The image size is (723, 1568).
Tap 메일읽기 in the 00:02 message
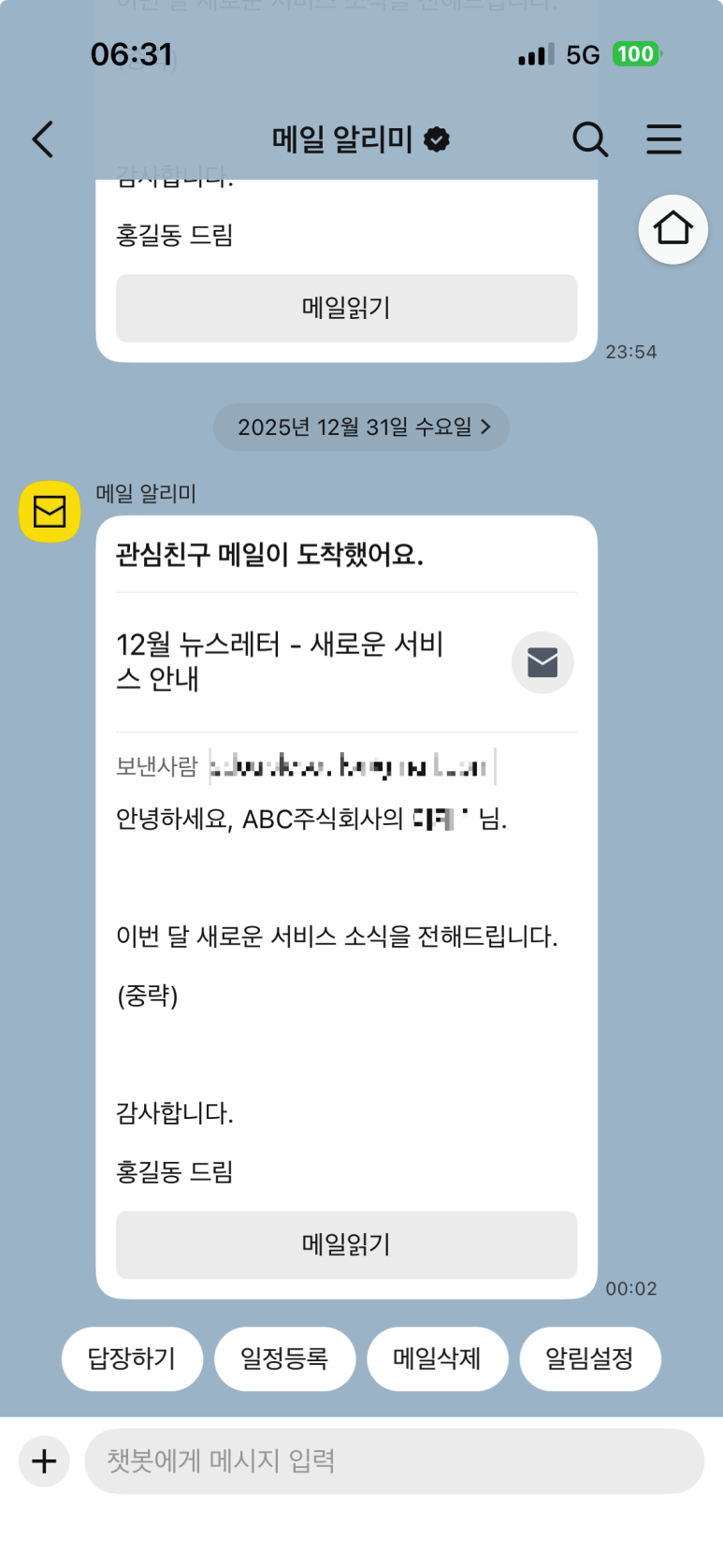(x=346, y=1244)
